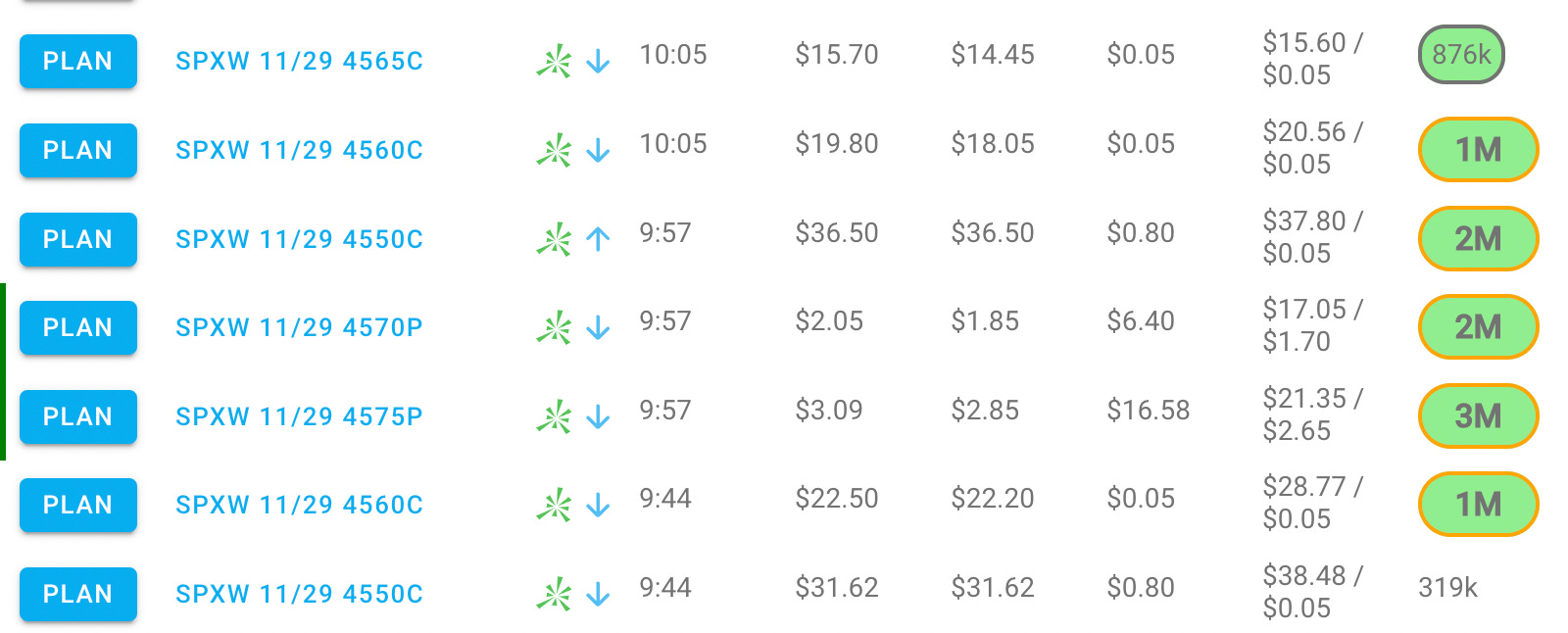Select PLAN for the 9:44 SPXW 4550C row
Viewport: 1568px width, 633px height.
(78, 594)
